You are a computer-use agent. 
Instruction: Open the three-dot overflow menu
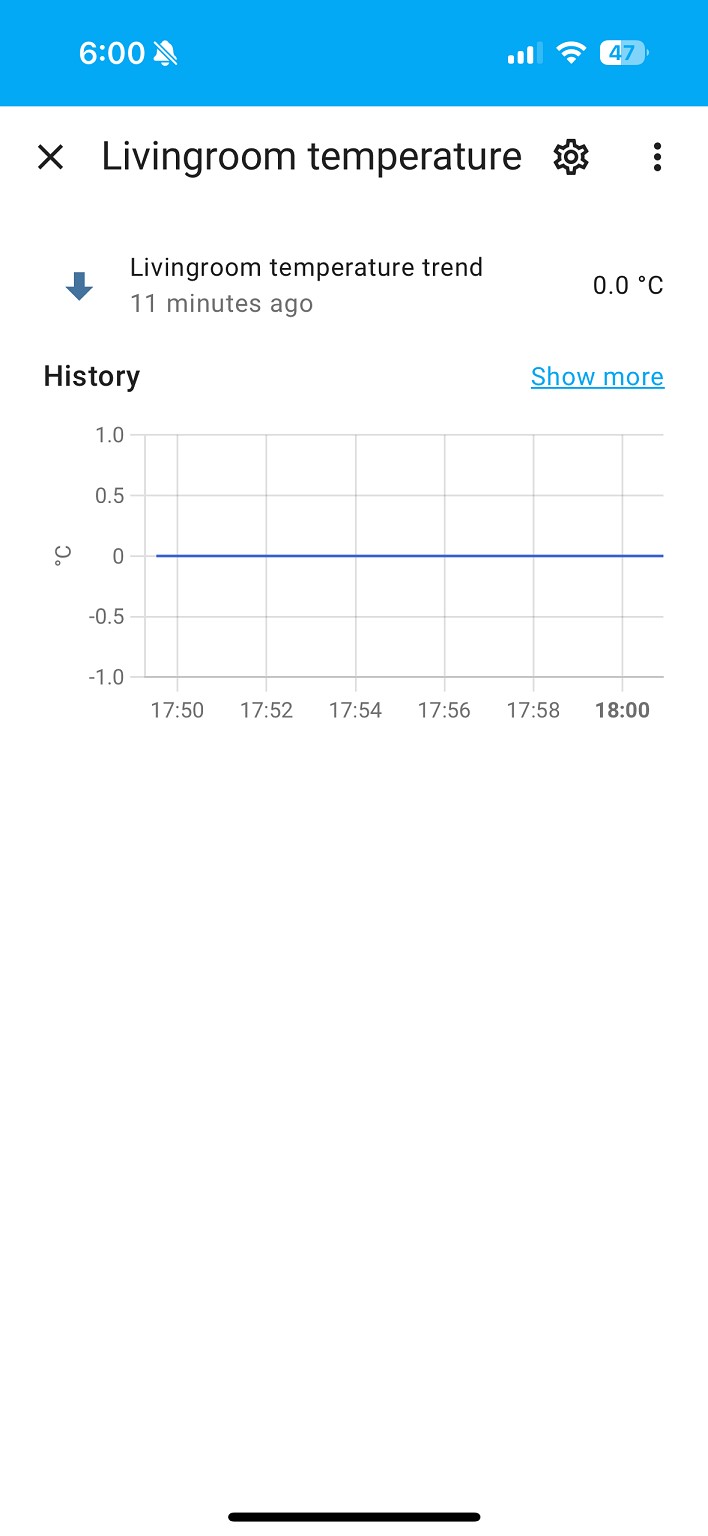[657, 157]
